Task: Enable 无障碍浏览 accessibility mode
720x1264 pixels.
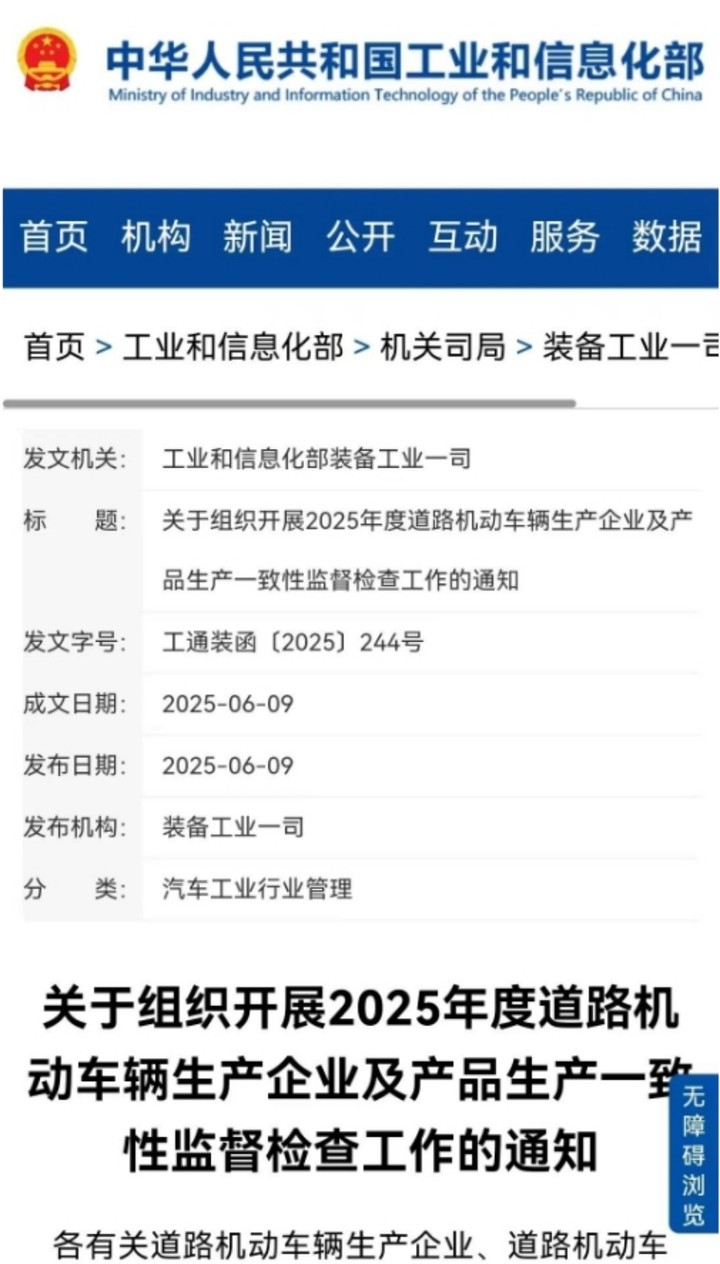Action: pyautogui.click(x=694, y=1154)
